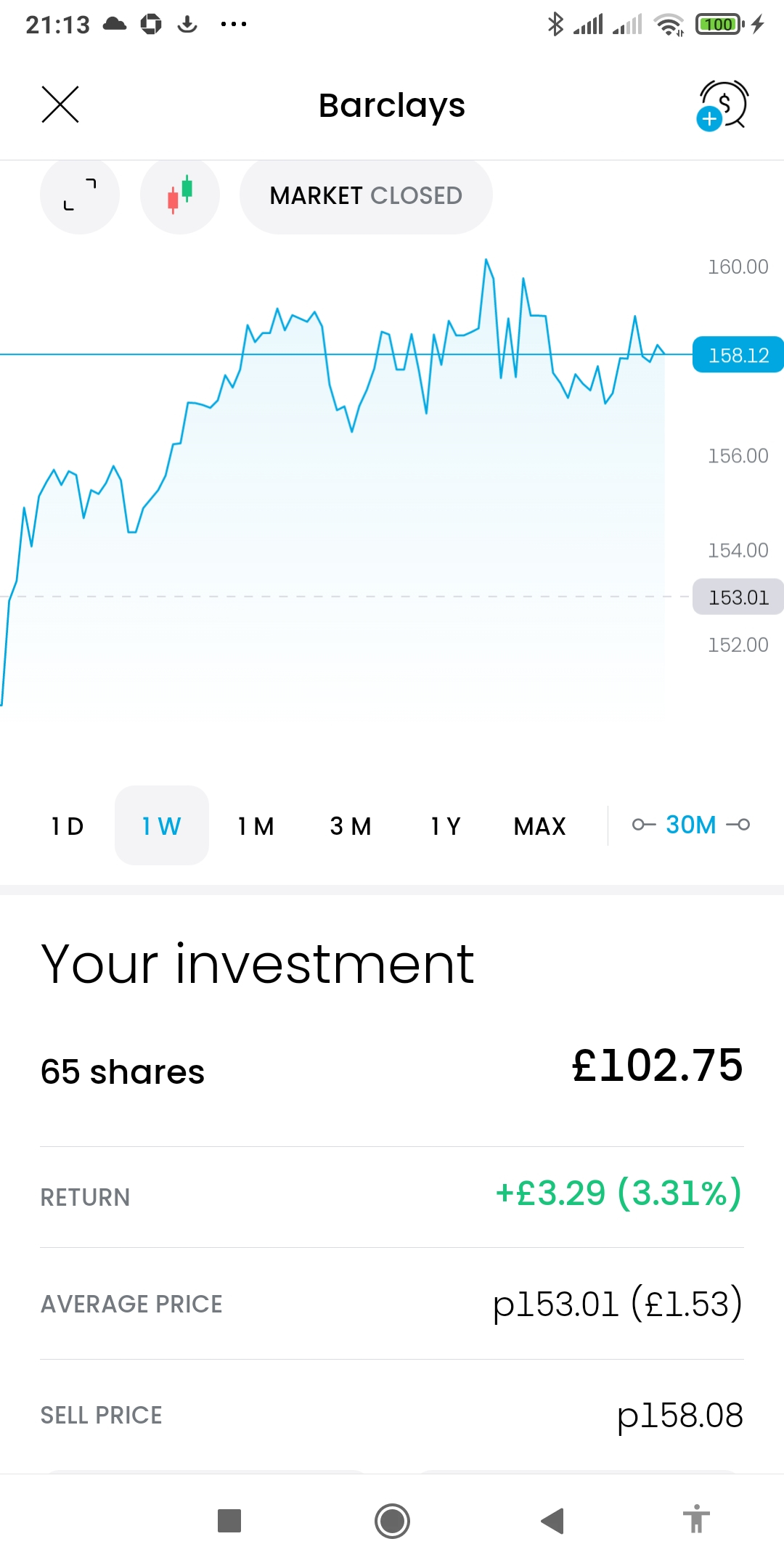784x1568 pixels.
Task: View the 1 Y chart range
Action: [x=445, y=825]
